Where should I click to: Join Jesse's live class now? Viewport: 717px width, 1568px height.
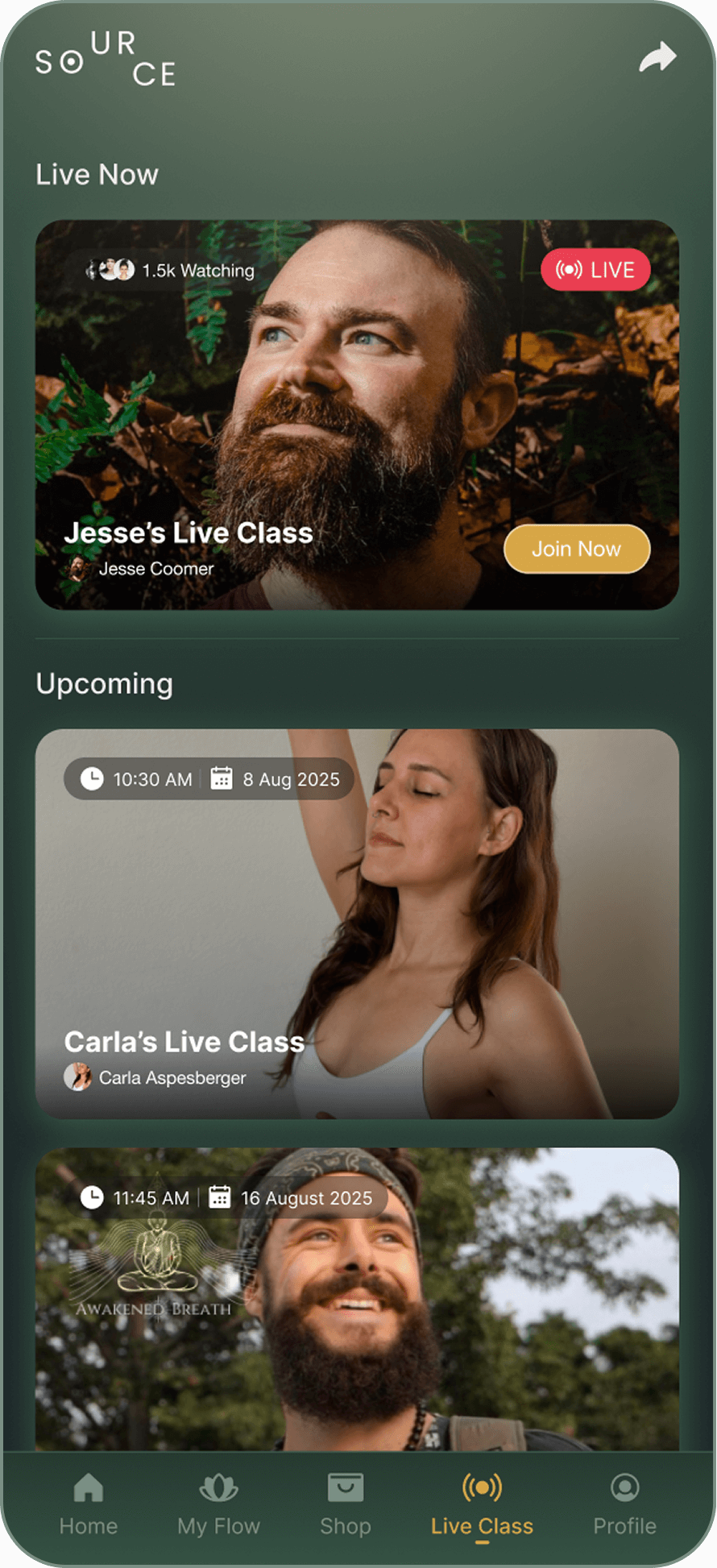tap(577, 549)
